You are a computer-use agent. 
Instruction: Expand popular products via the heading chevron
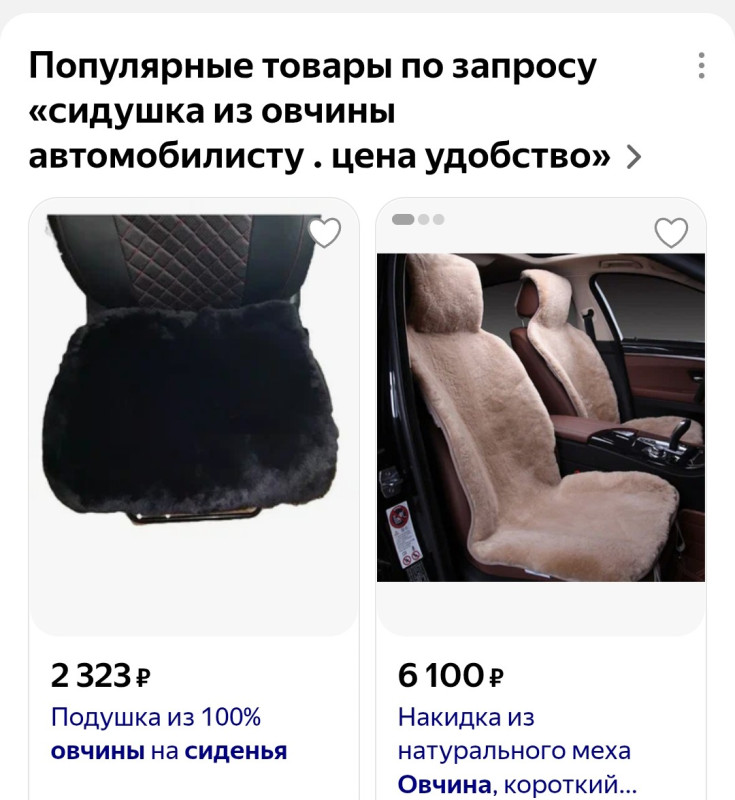pos(633,157)
